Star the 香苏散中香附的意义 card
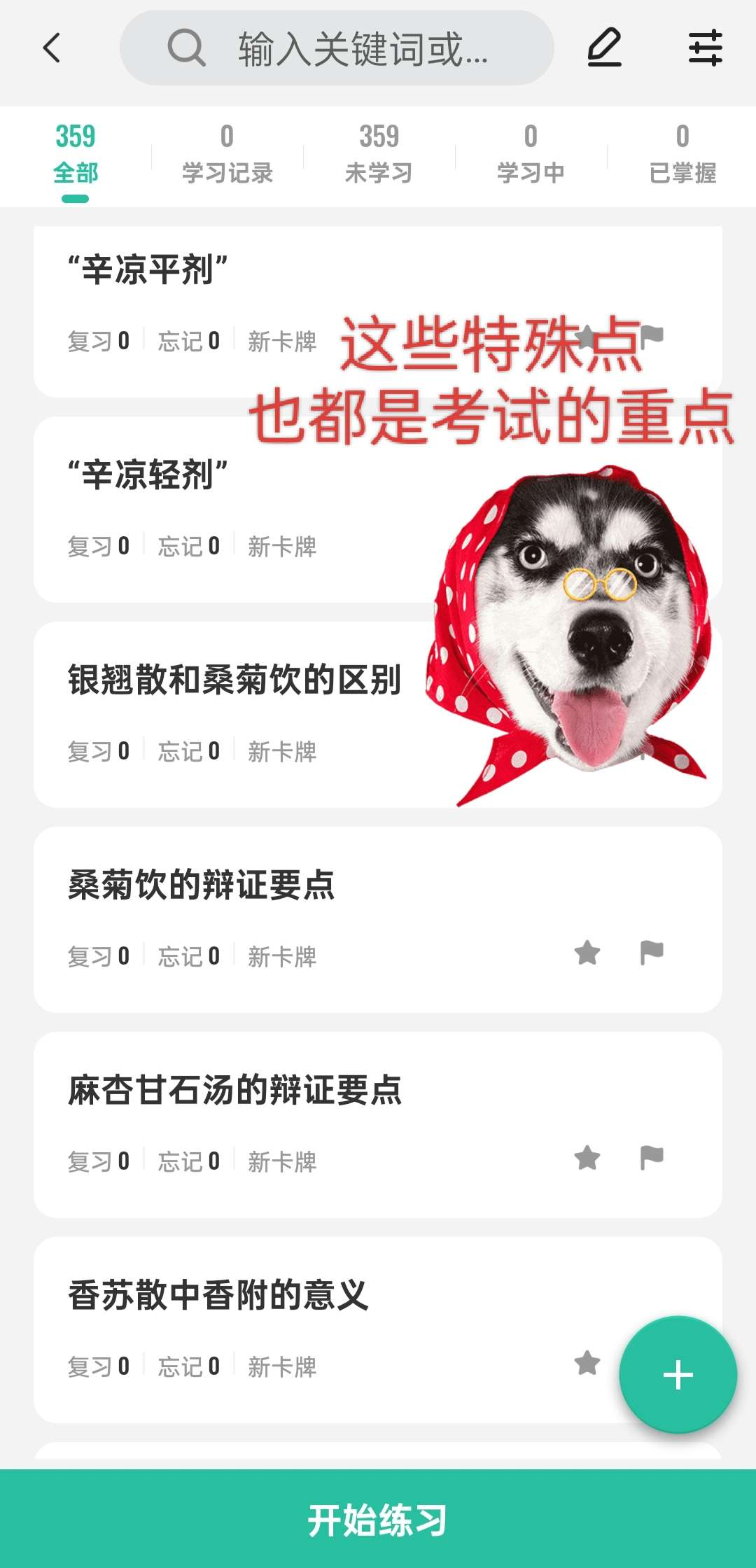The height and width of the screenshot is (1568, 756). click(x=587, y=1363)
